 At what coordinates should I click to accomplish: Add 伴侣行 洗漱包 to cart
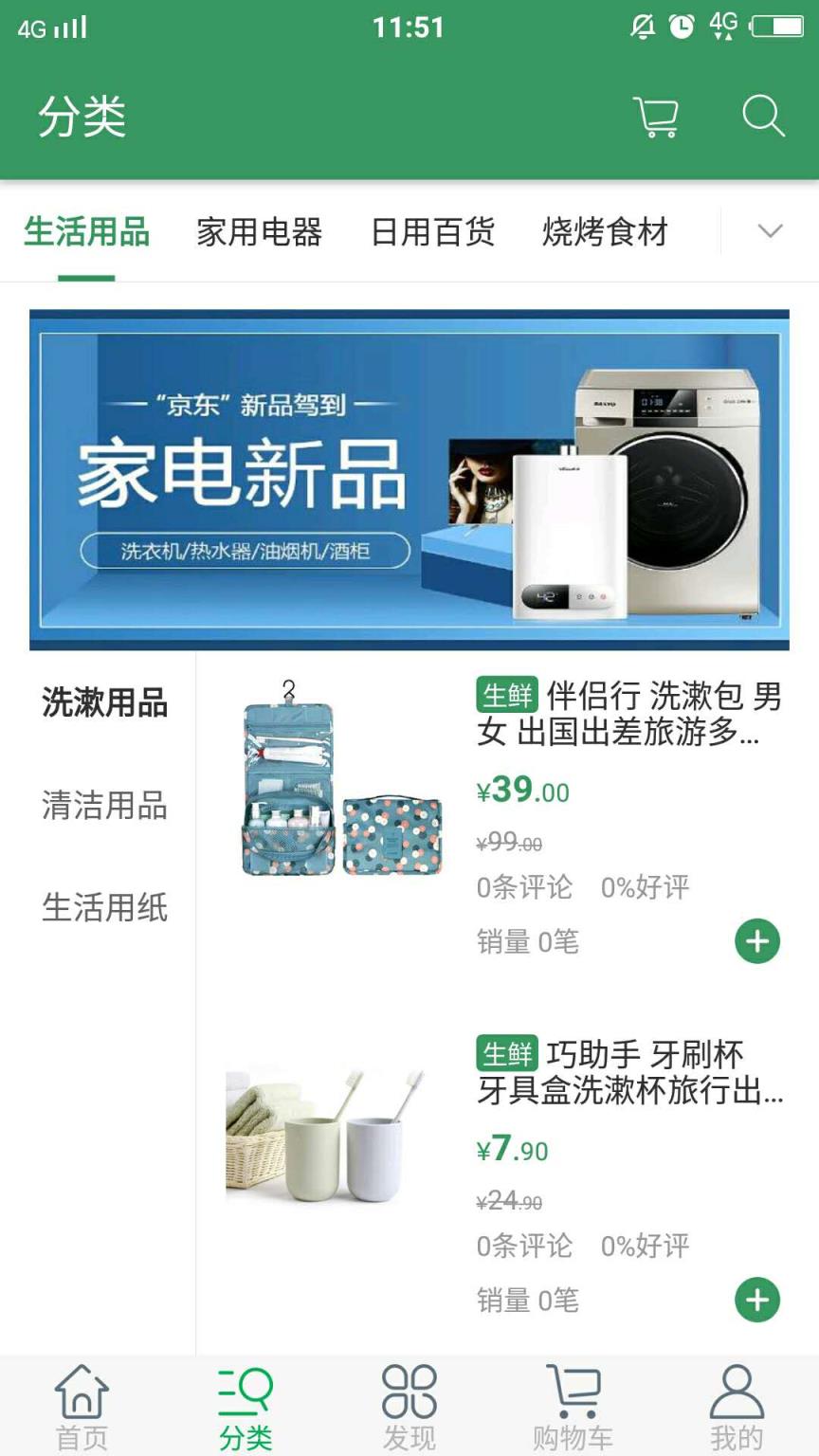[756, 941]
